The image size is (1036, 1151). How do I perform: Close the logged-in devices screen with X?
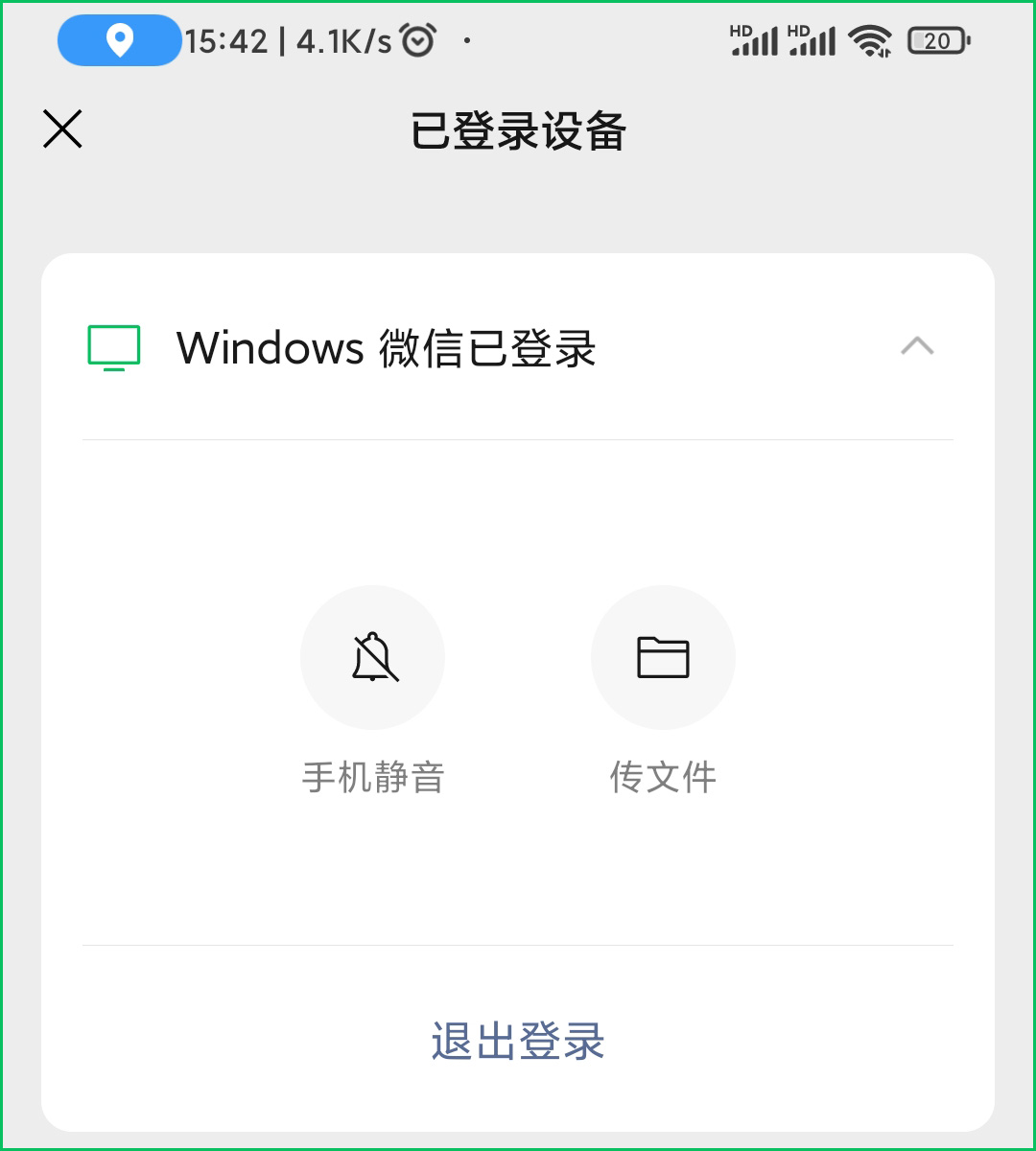[62, 129]
